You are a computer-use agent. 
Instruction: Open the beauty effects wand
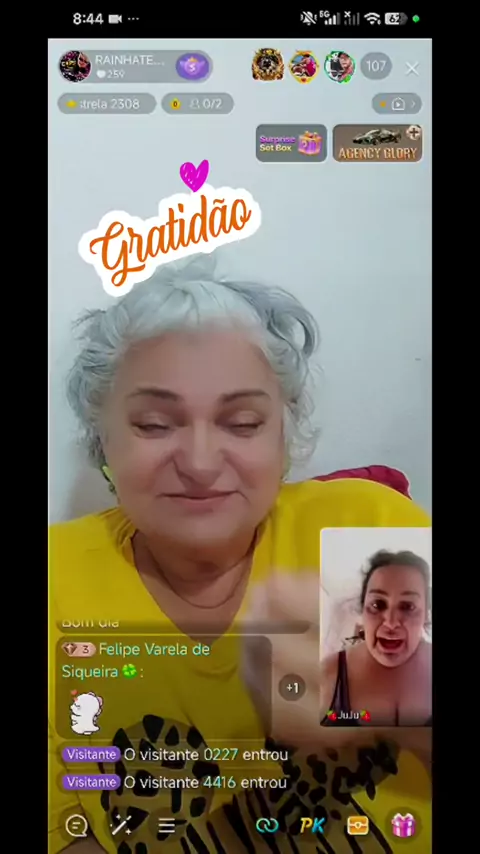pyautogui.click(x=121, y=826)
